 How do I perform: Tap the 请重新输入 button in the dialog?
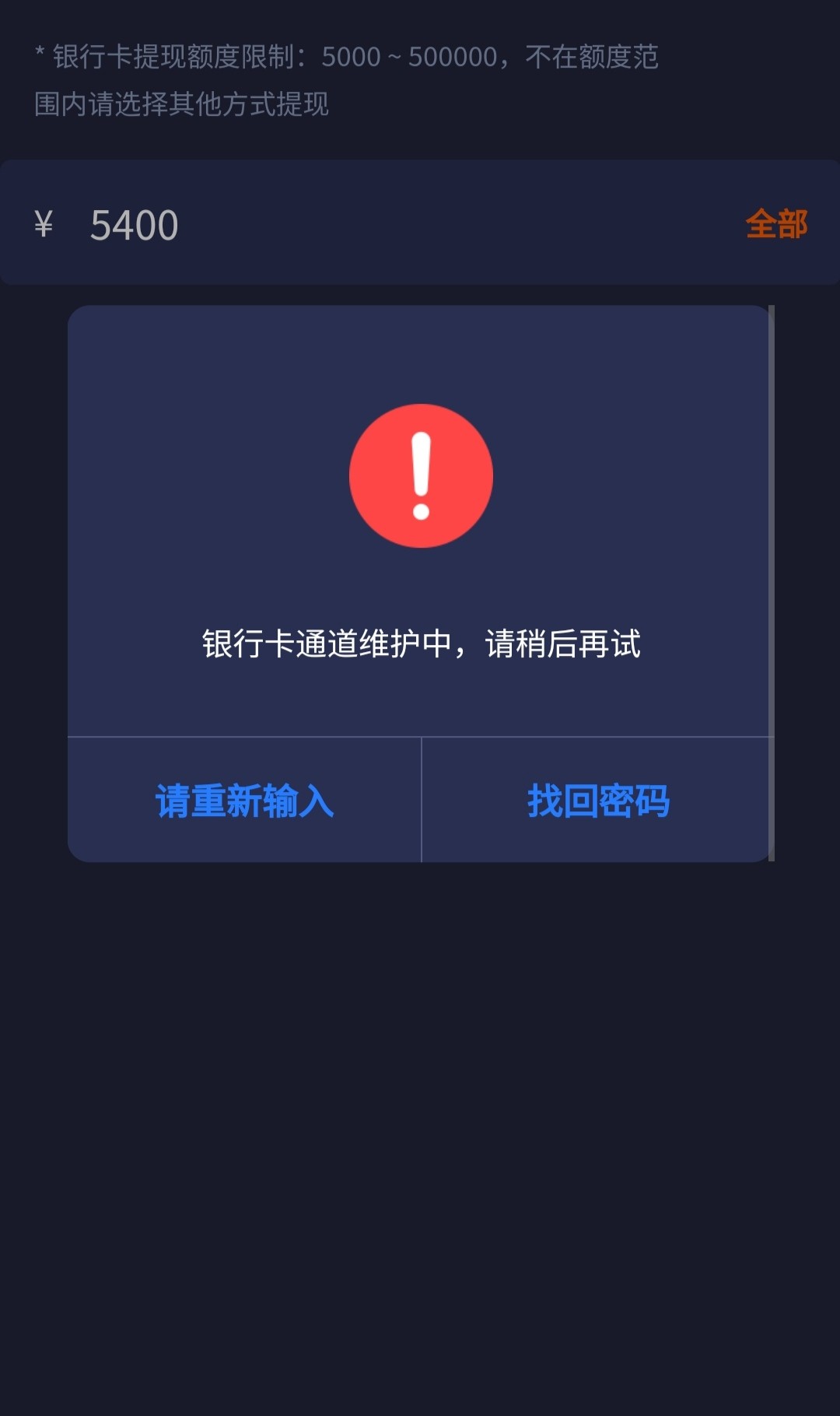click(x=244, y=800)
